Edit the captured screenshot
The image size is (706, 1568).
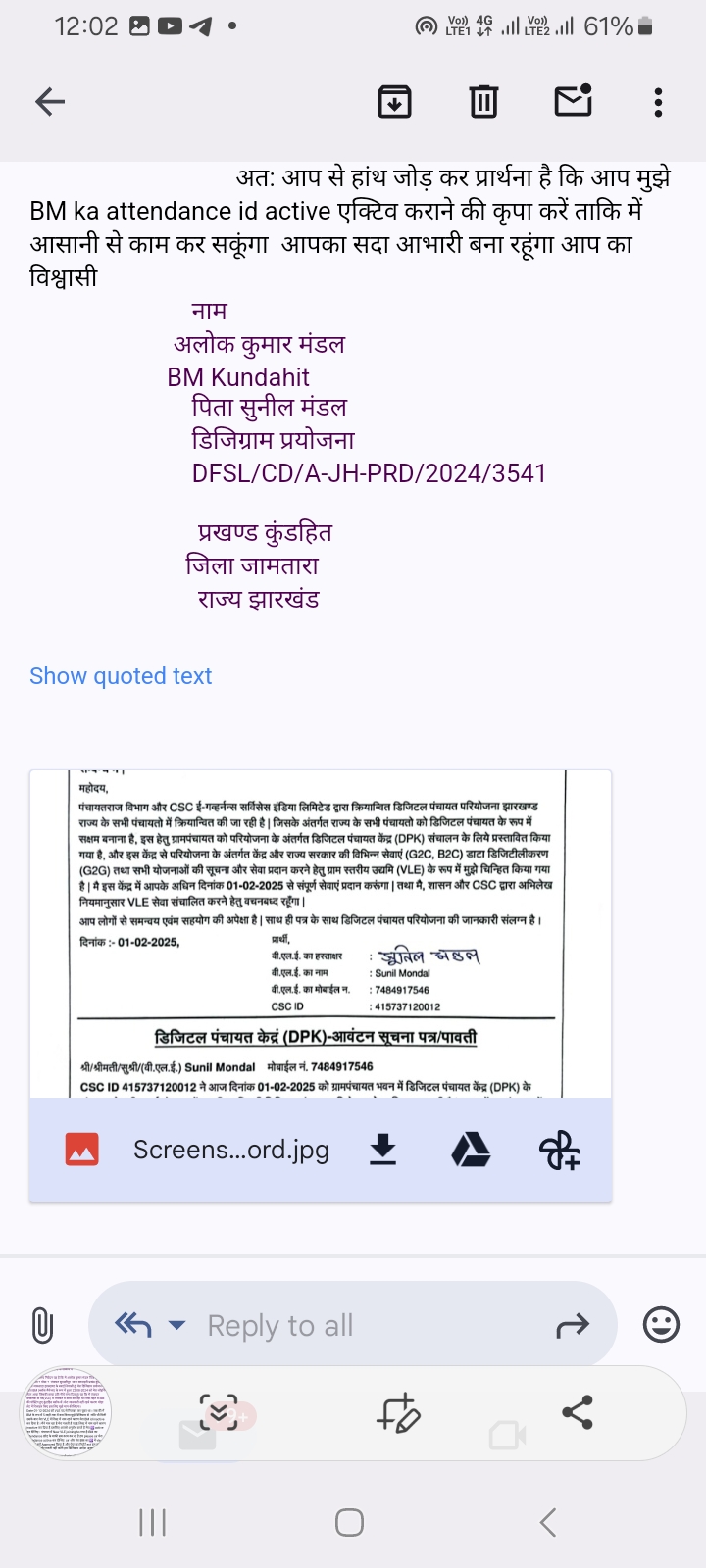point(399,1412)
